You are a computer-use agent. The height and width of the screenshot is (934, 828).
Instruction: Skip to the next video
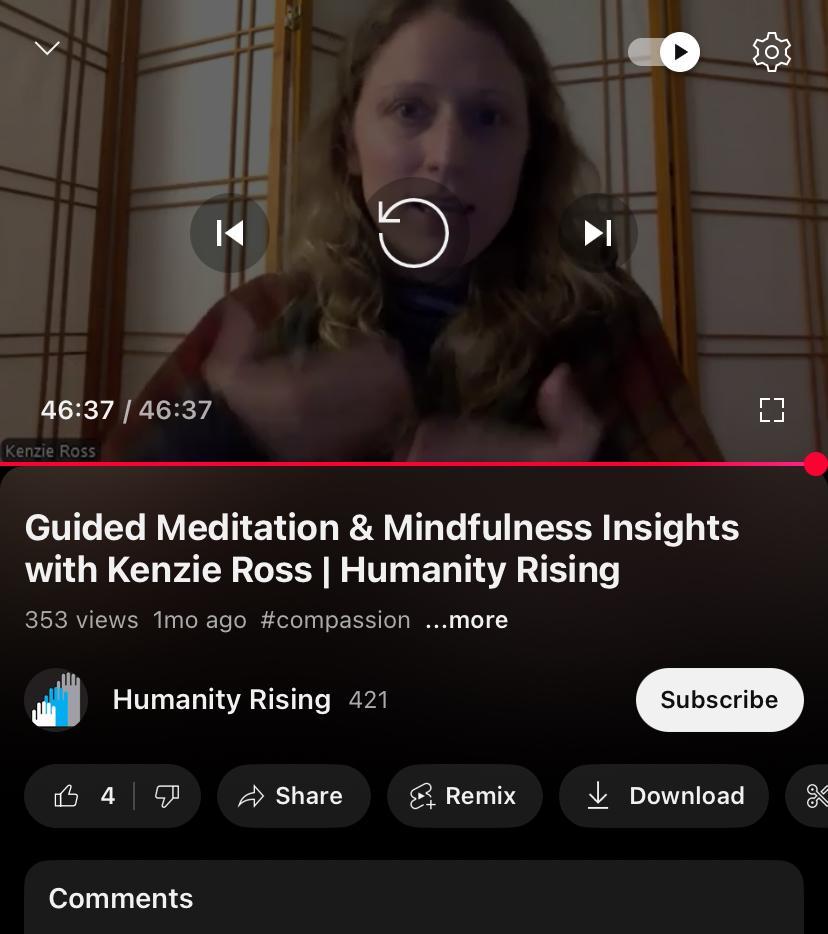coord(598,233)
